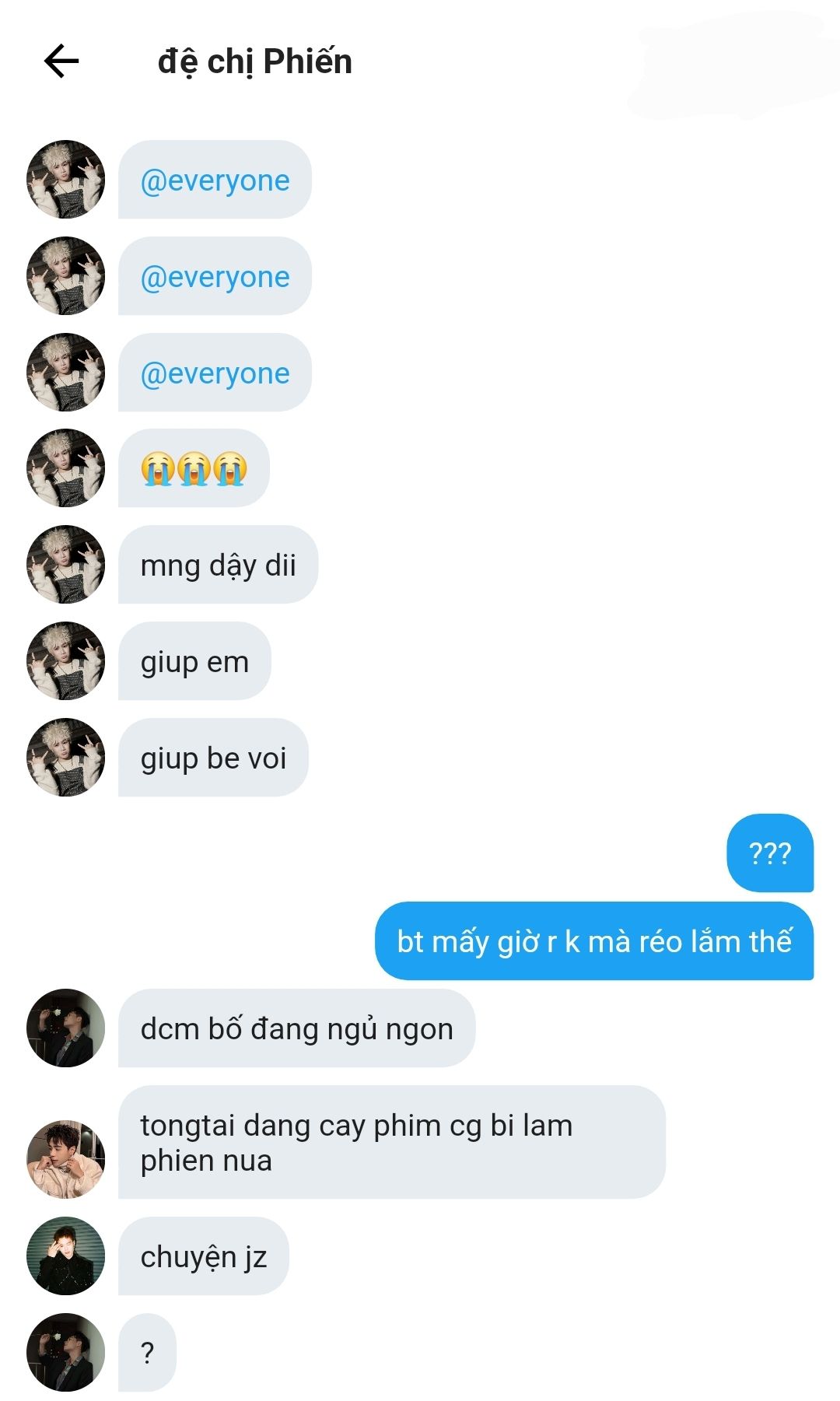Go back from the đệ chị Phiến chat

61,61
